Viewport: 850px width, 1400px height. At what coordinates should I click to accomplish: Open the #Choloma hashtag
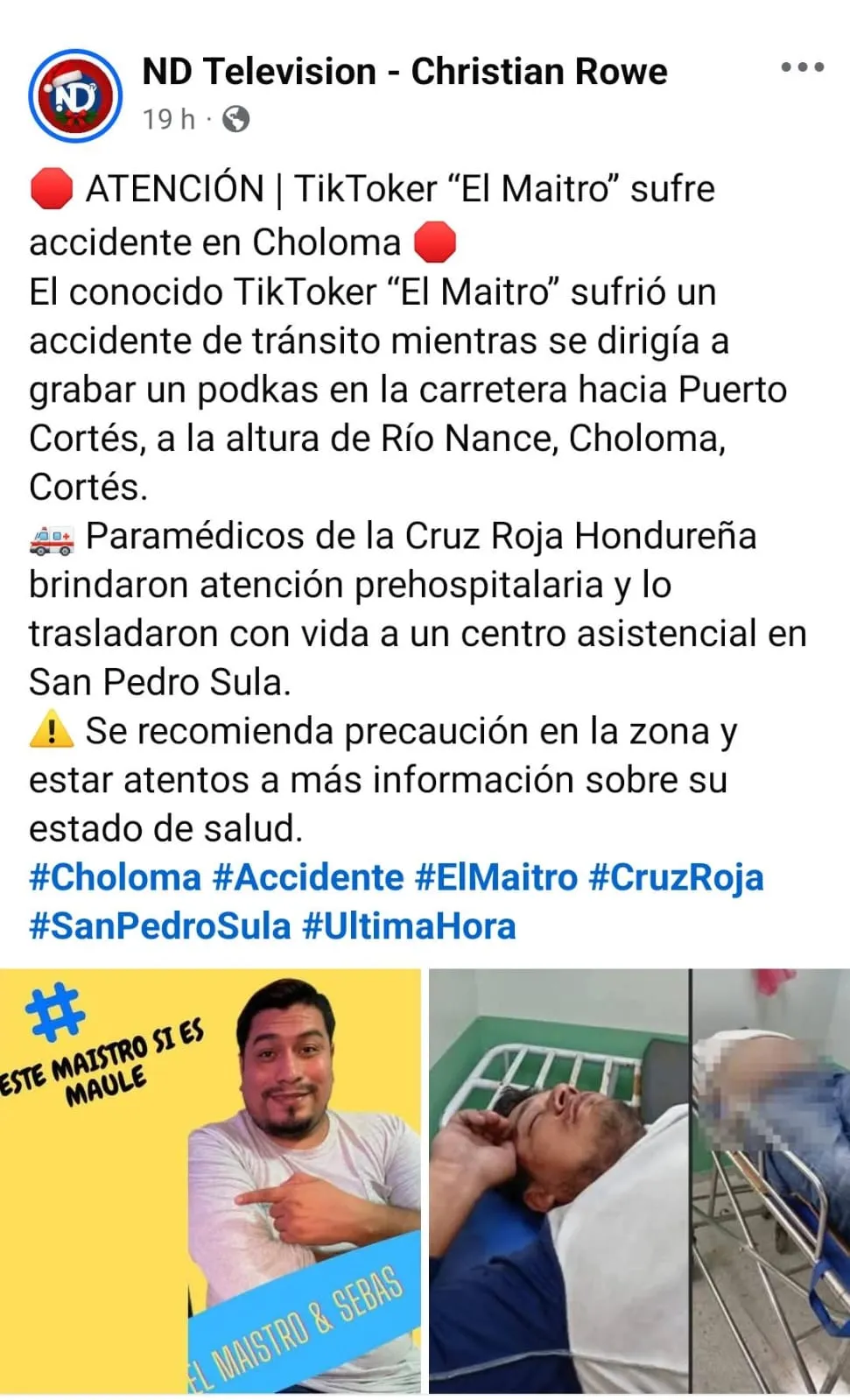115,877
